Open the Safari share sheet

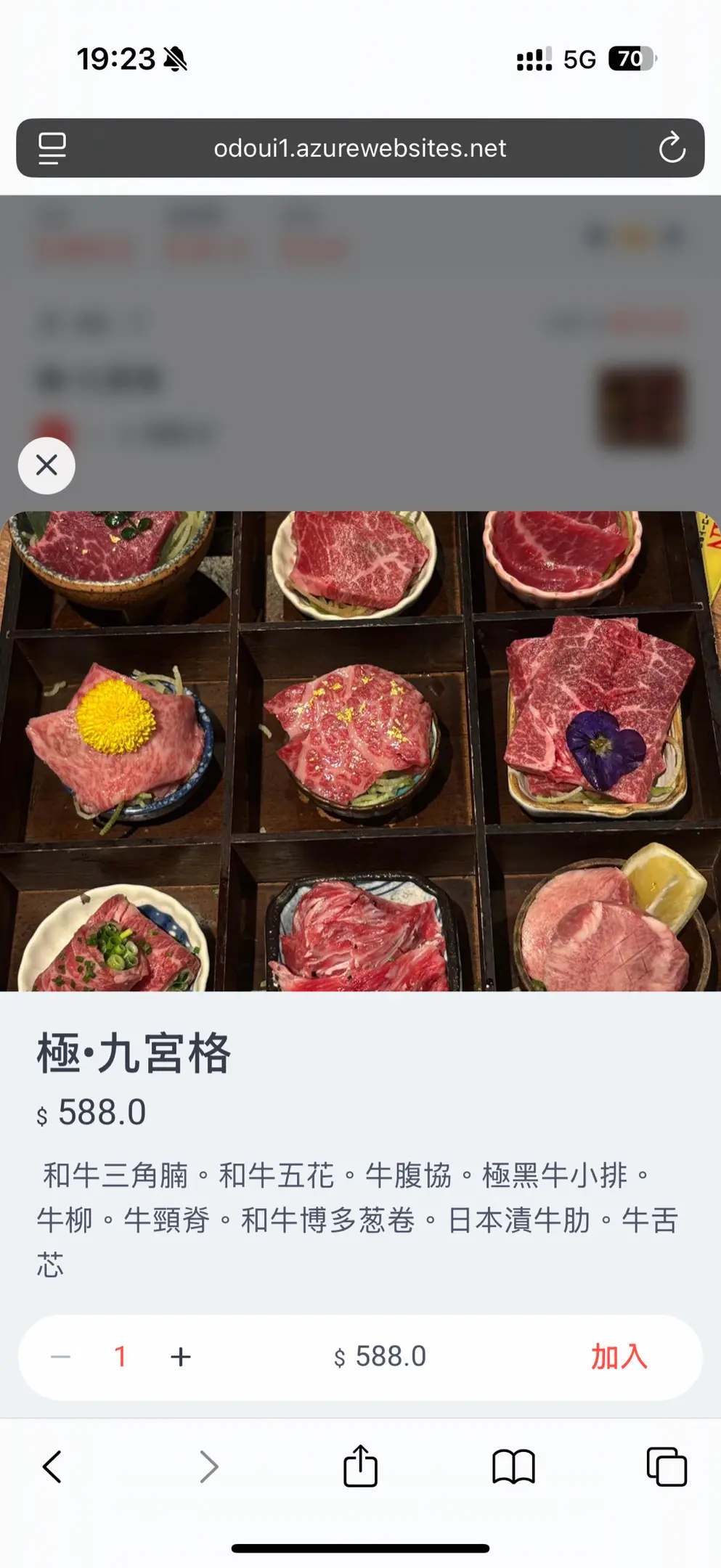(360, 1466)
